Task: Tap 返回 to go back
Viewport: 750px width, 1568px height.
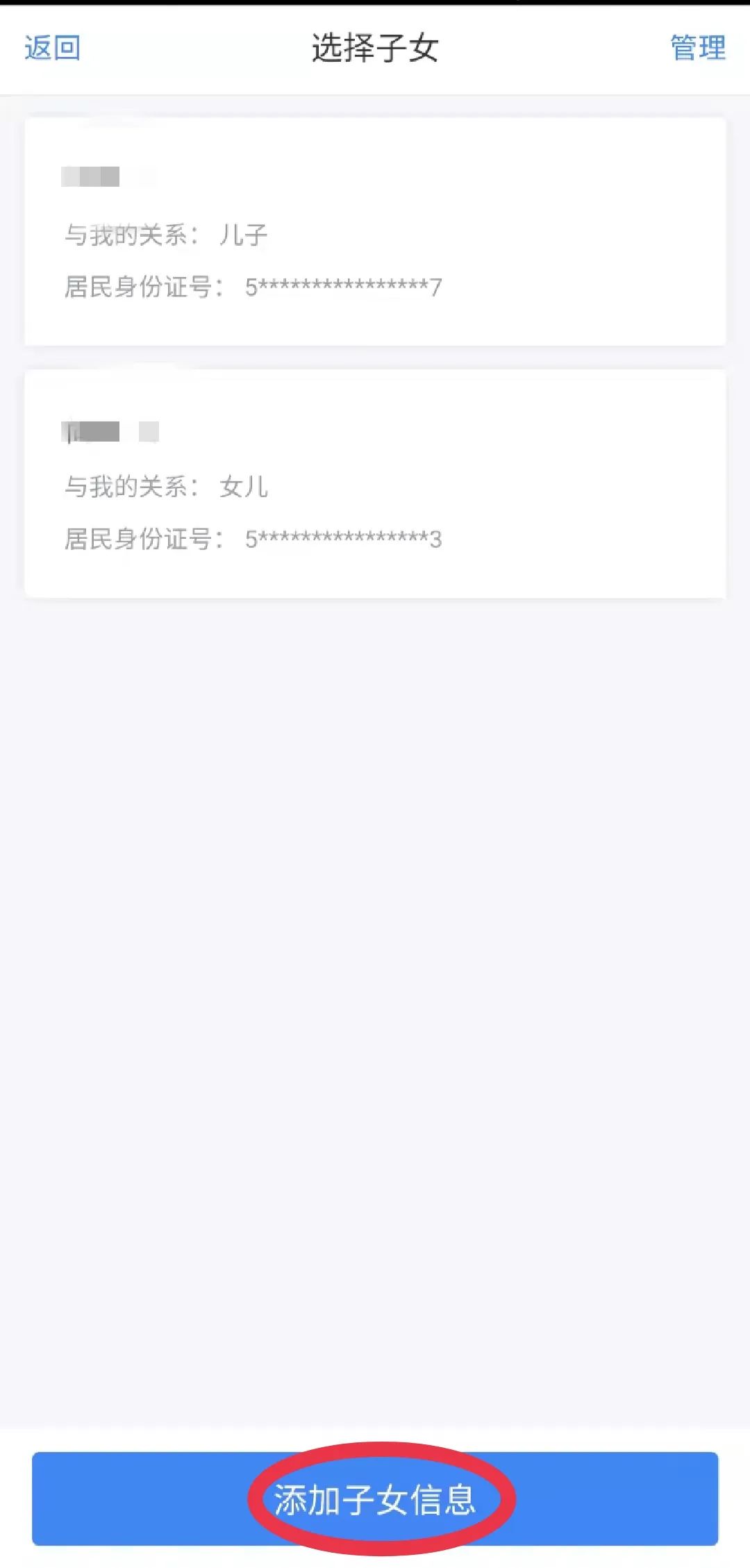Action: 53,48
